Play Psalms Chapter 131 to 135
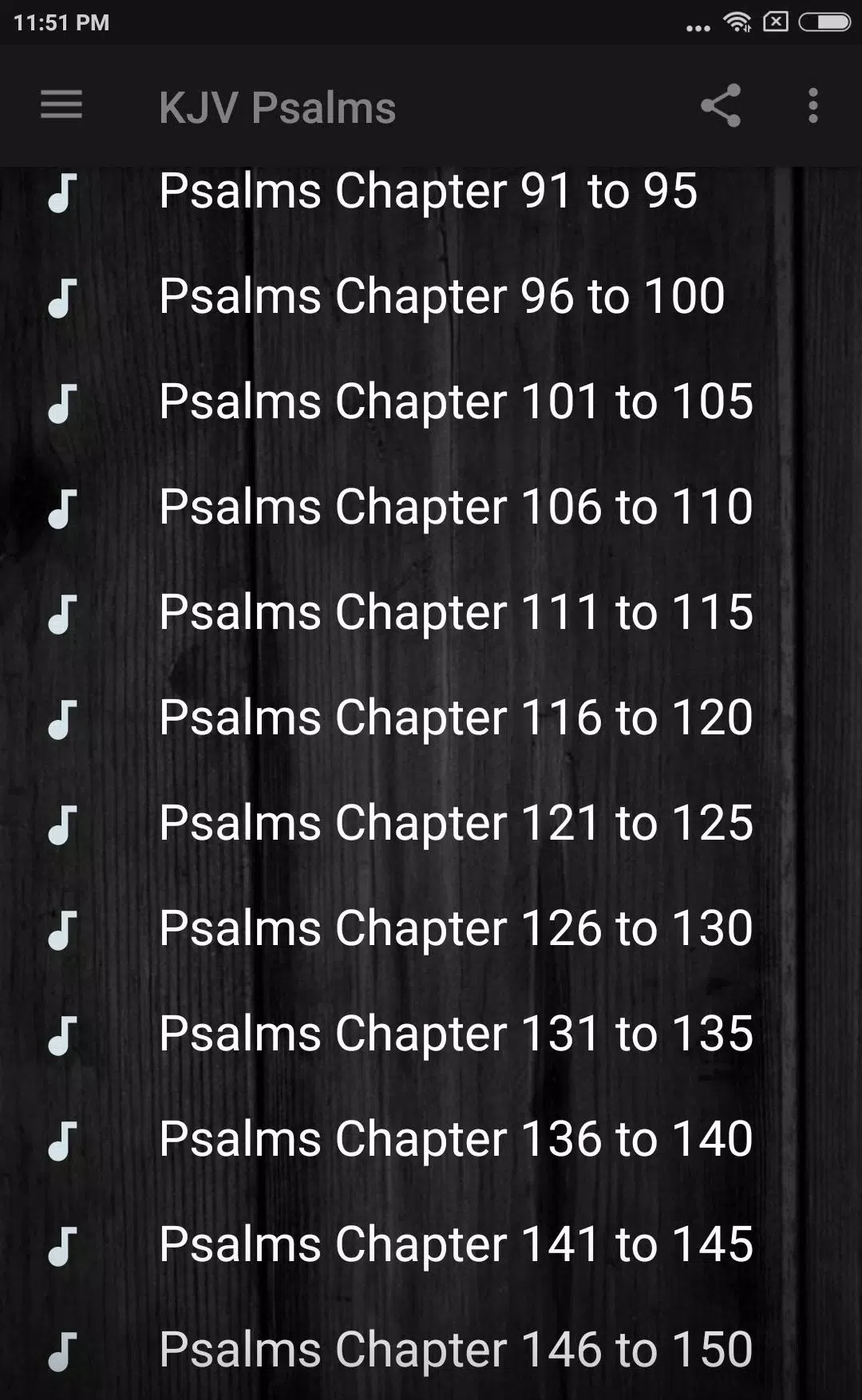 click(455, 1034)
